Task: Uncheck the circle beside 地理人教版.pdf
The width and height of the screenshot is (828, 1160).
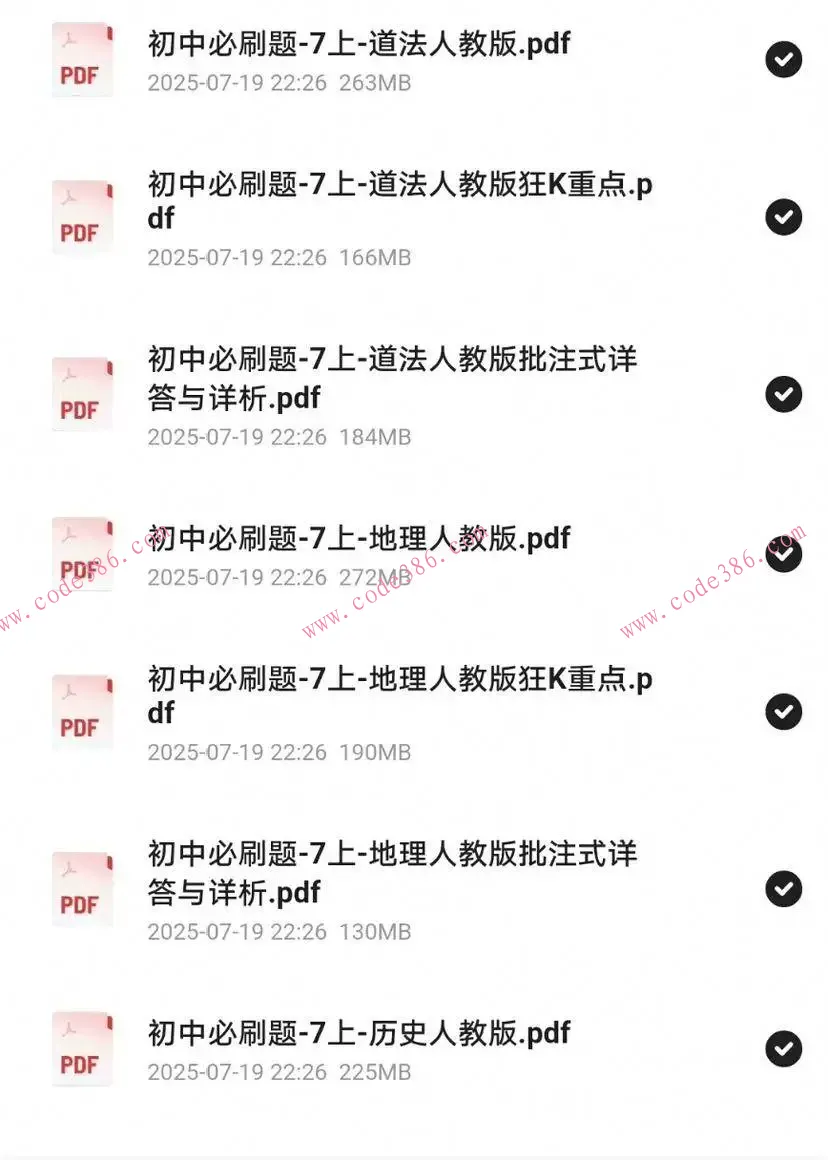Action: pos(784,555)
